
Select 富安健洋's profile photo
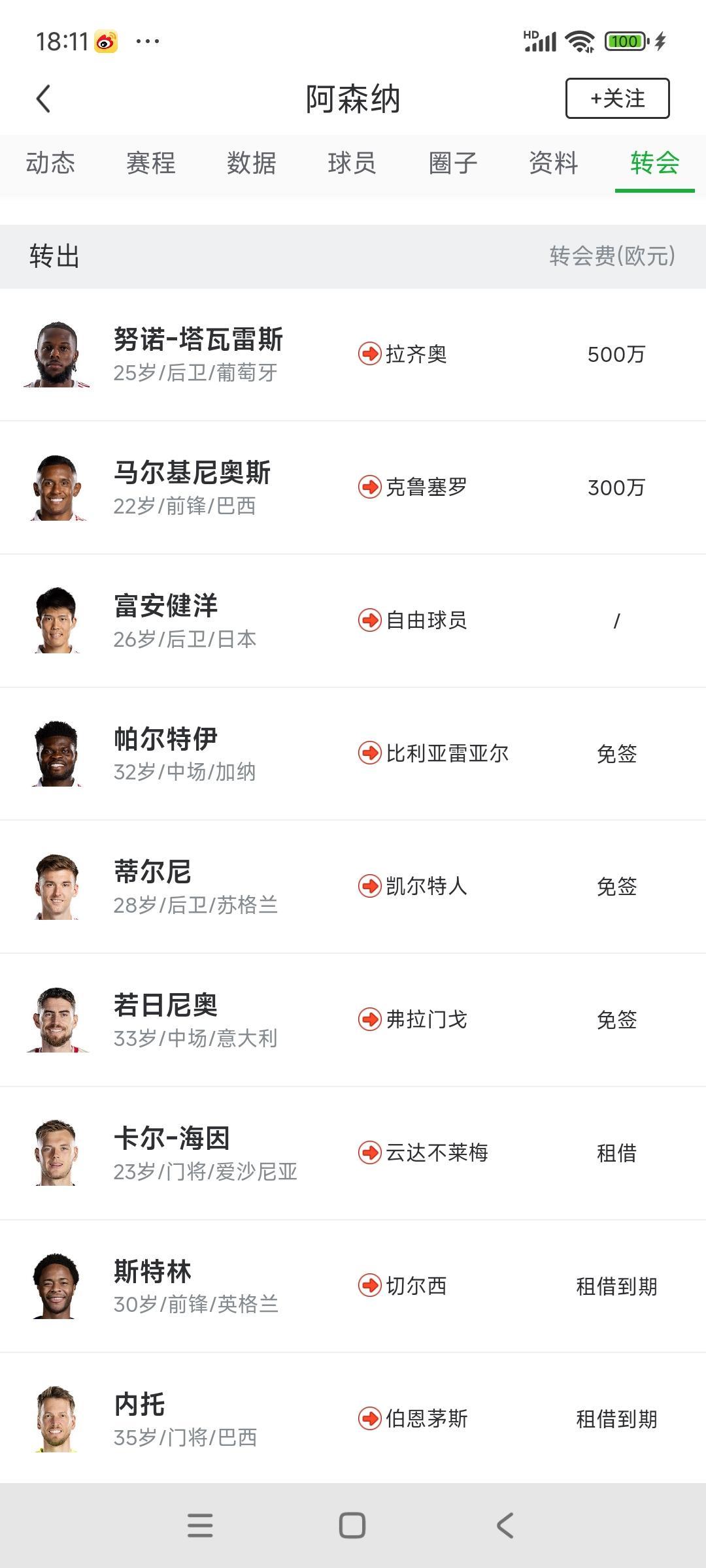coord(58,621)
